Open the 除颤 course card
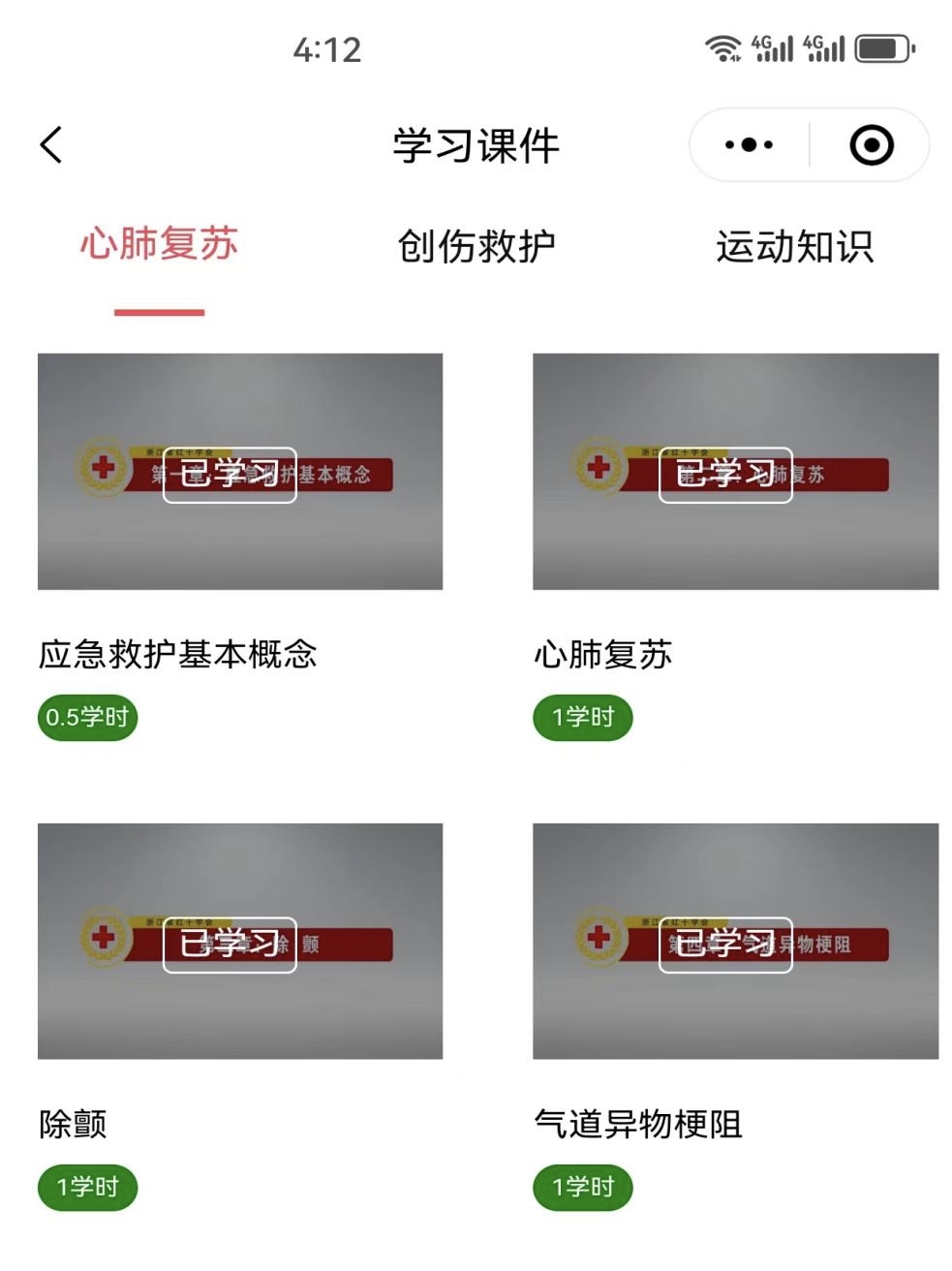Image resolution: width=952 pixels, height=1271 pixels. tap(239, 941)
